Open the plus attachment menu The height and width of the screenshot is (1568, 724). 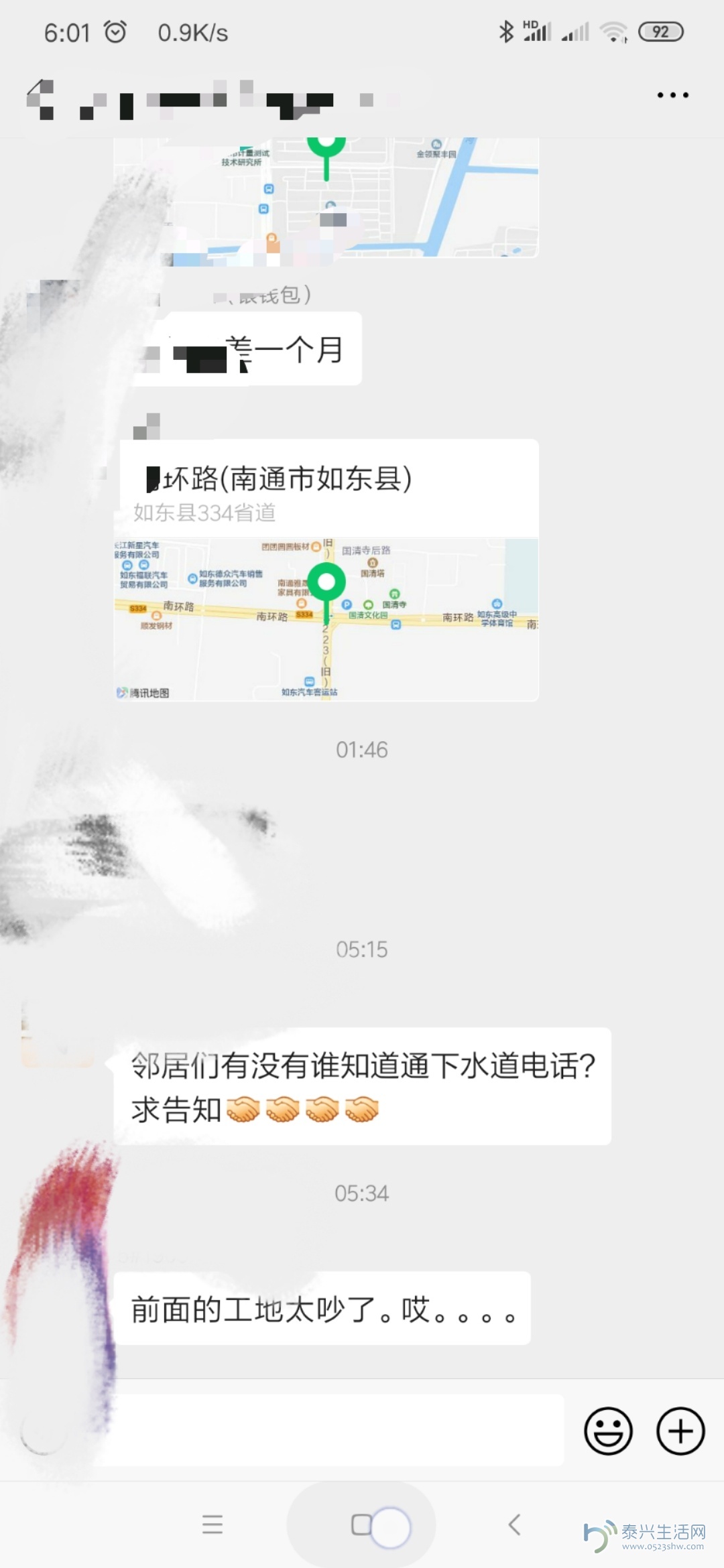point(680,1431)
